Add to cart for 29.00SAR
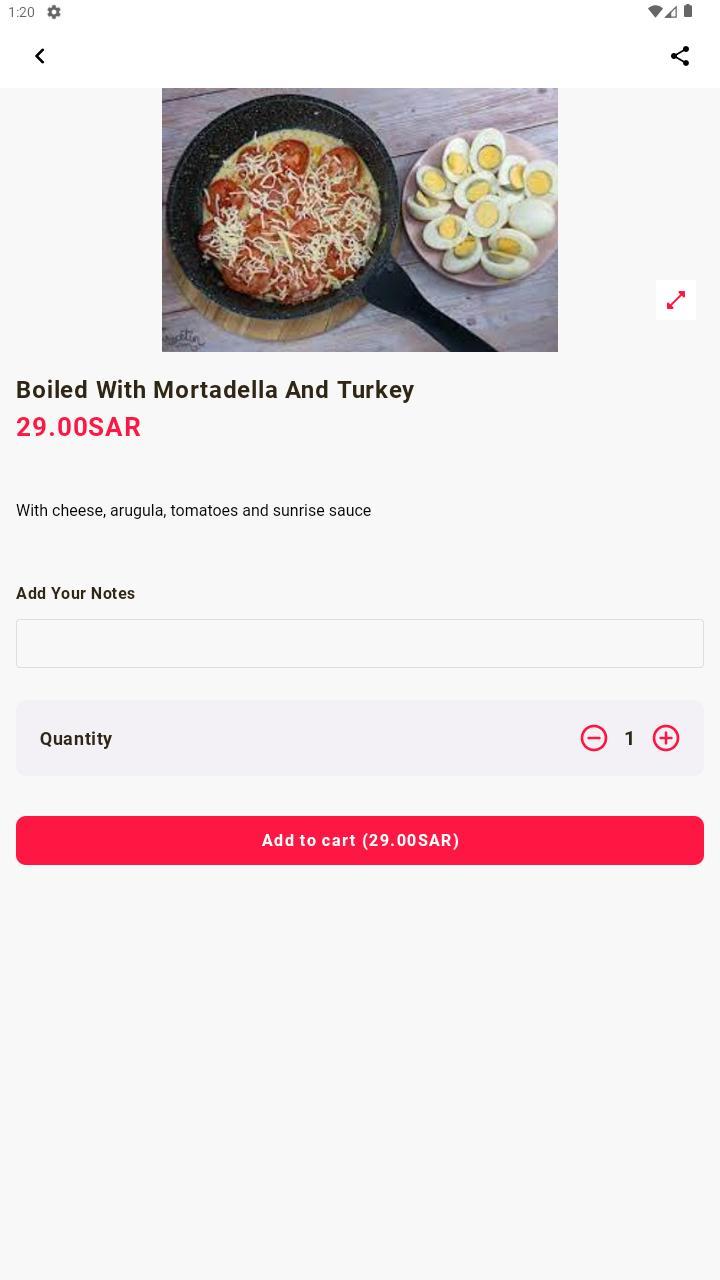The height and width of the screenshot is (1280, 720). point(360,840)
